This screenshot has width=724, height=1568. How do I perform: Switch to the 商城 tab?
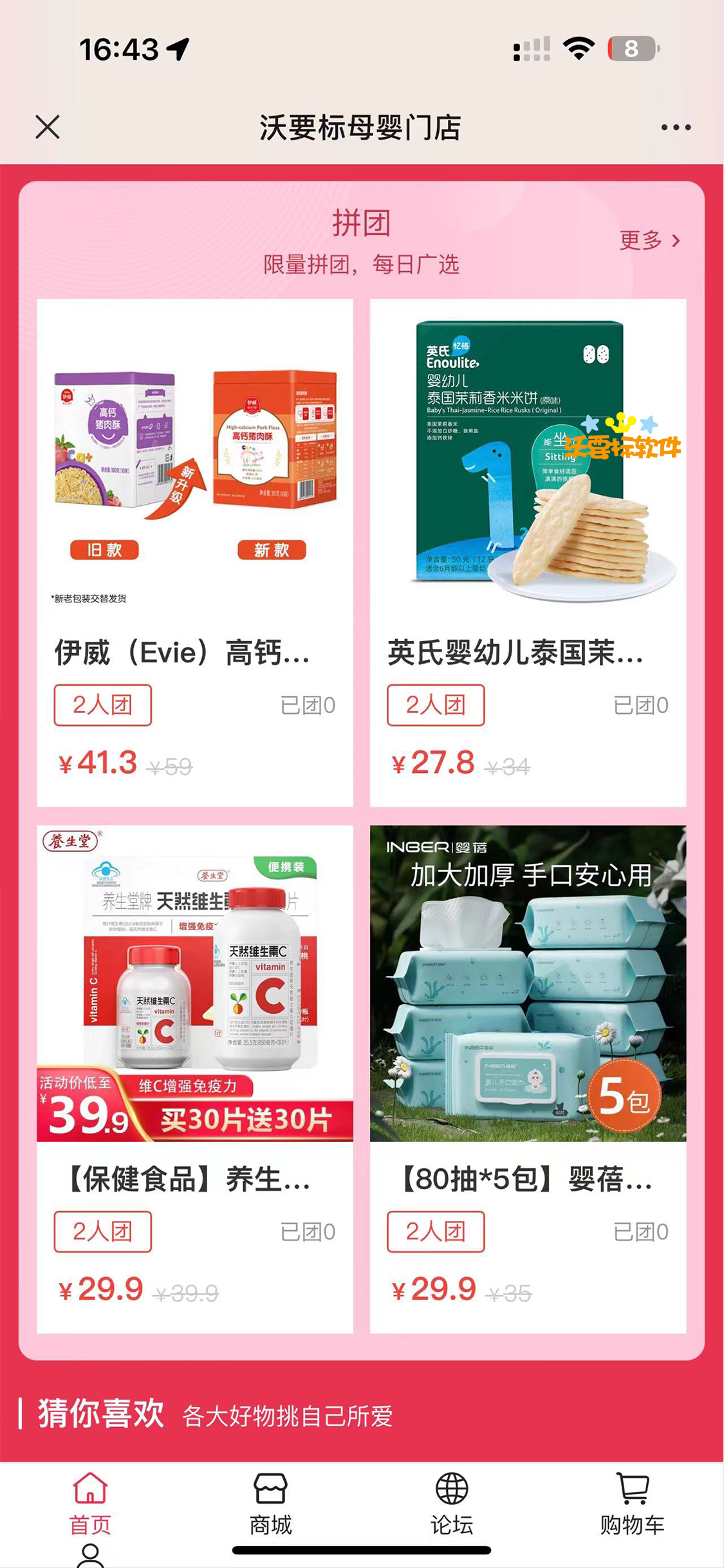(270, 1503)
